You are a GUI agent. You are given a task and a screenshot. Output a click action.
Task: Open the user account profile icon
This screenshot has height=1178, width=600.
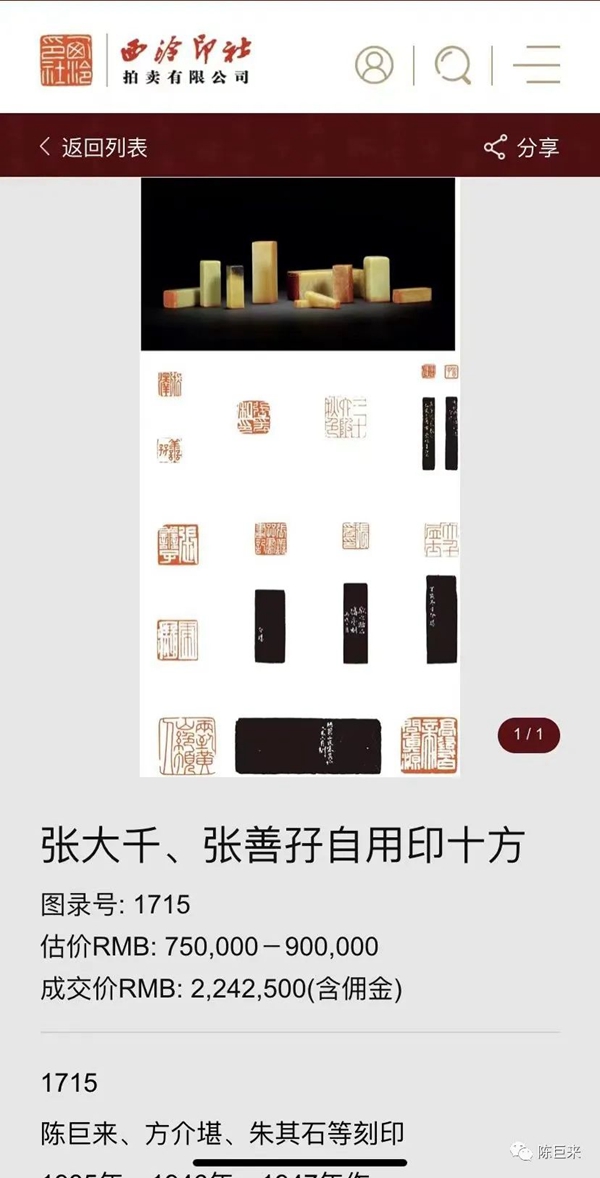[374, 65]
